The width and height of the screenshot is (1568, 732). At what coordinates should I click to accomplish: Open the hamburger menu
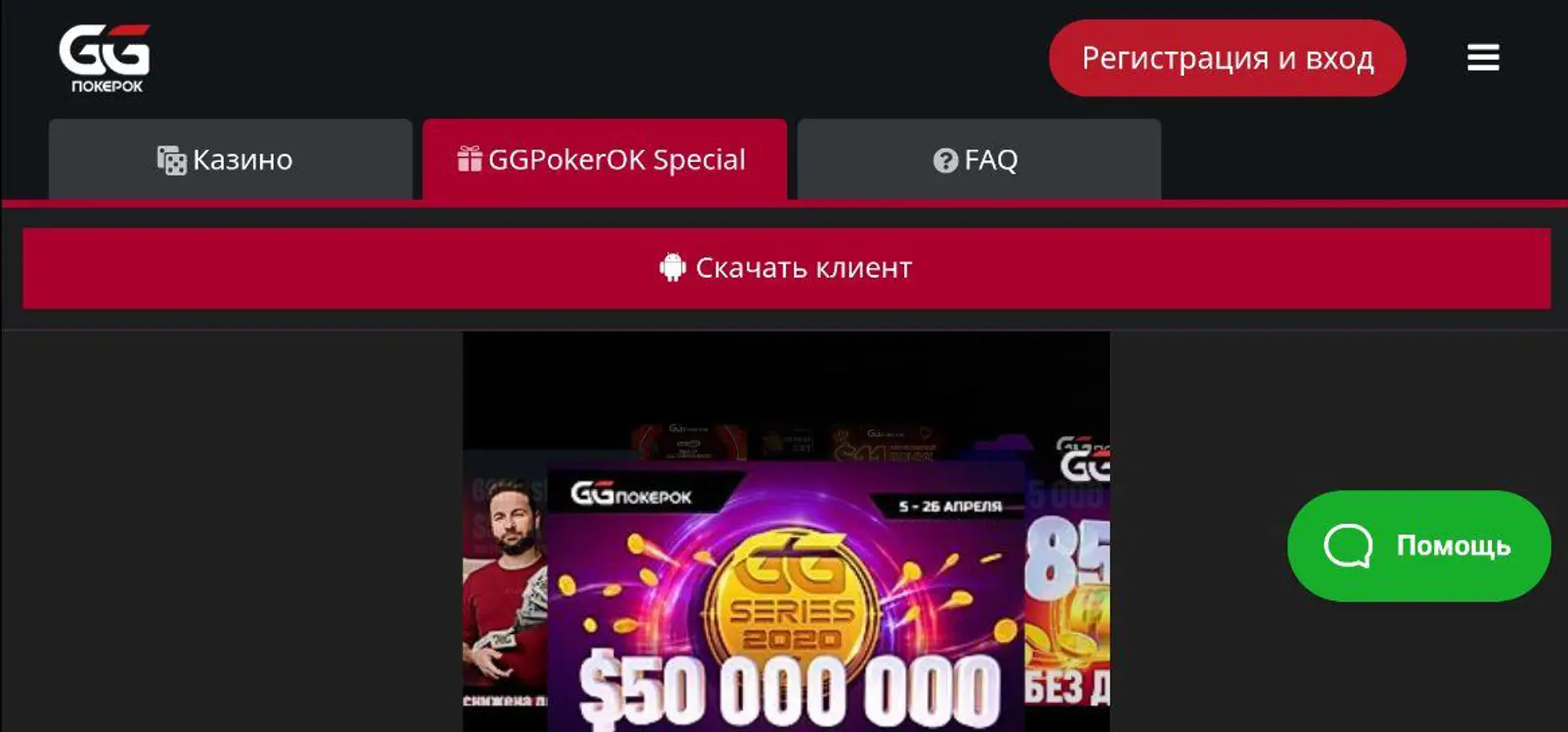[x=1482, y=58]
